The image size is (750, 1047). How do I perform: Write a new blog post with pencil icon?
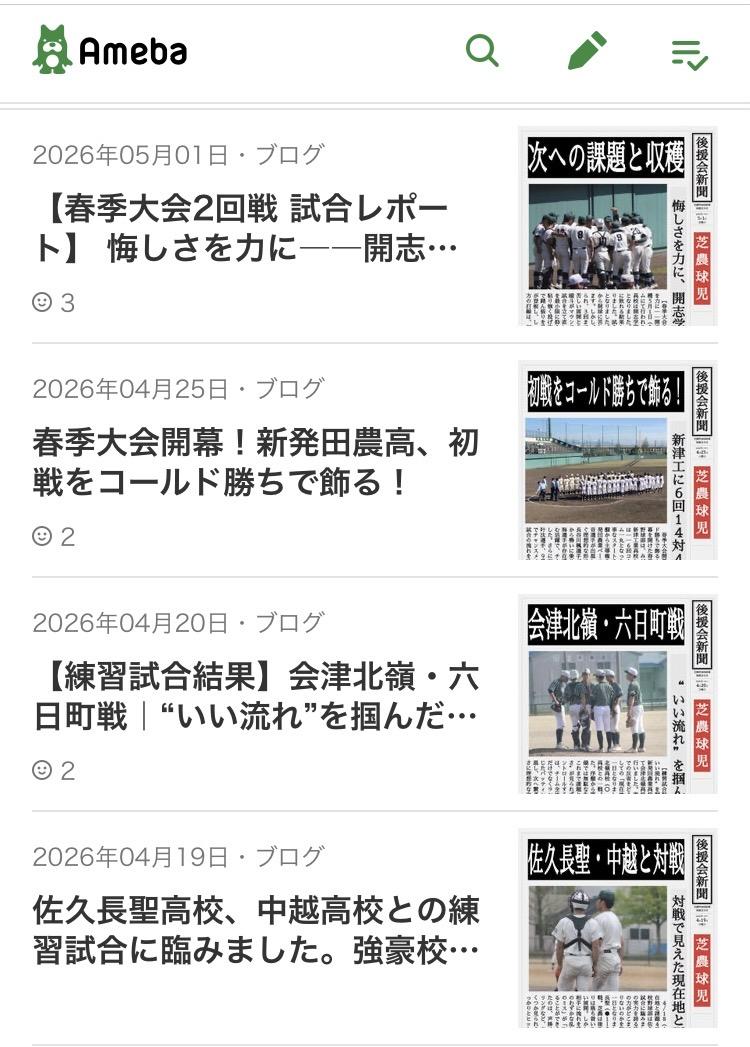[x=587, y=51]
